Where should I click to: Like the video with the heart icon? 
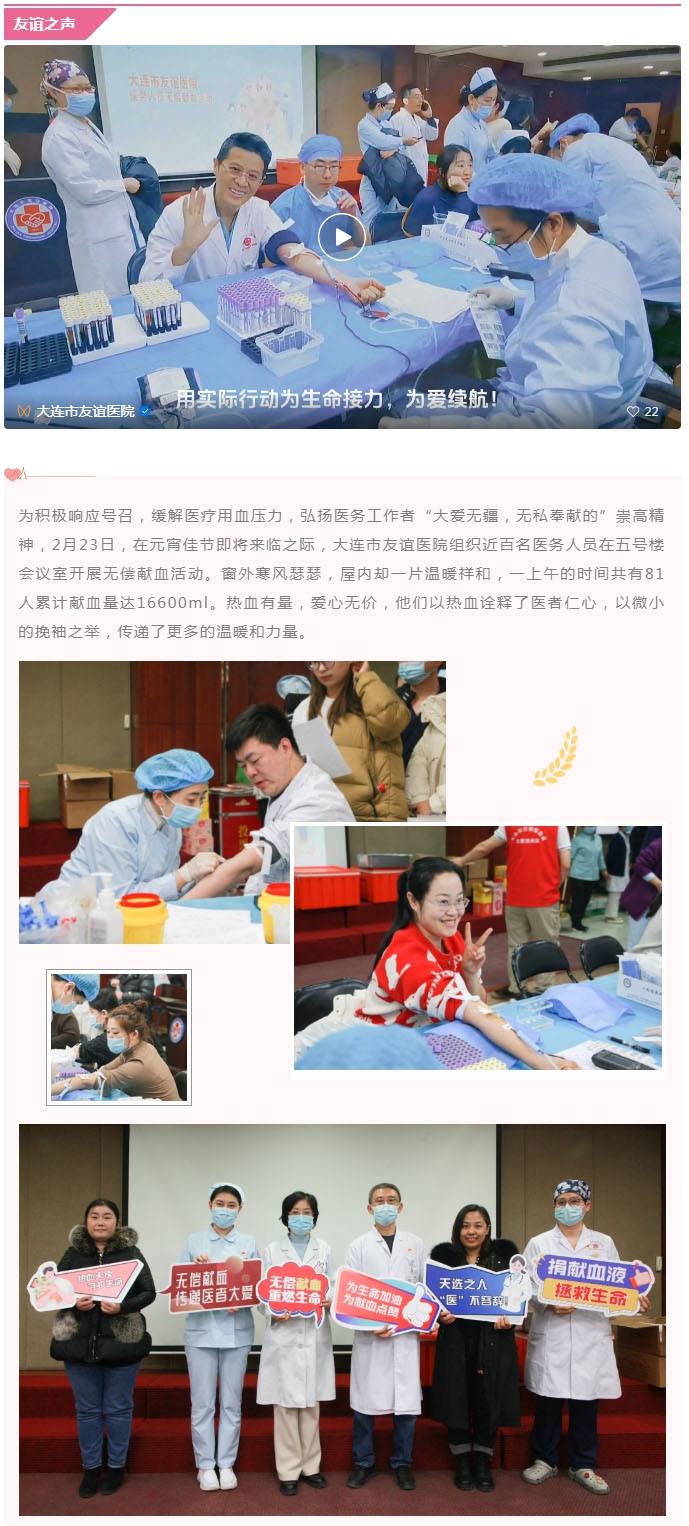(x=633, y=411)
